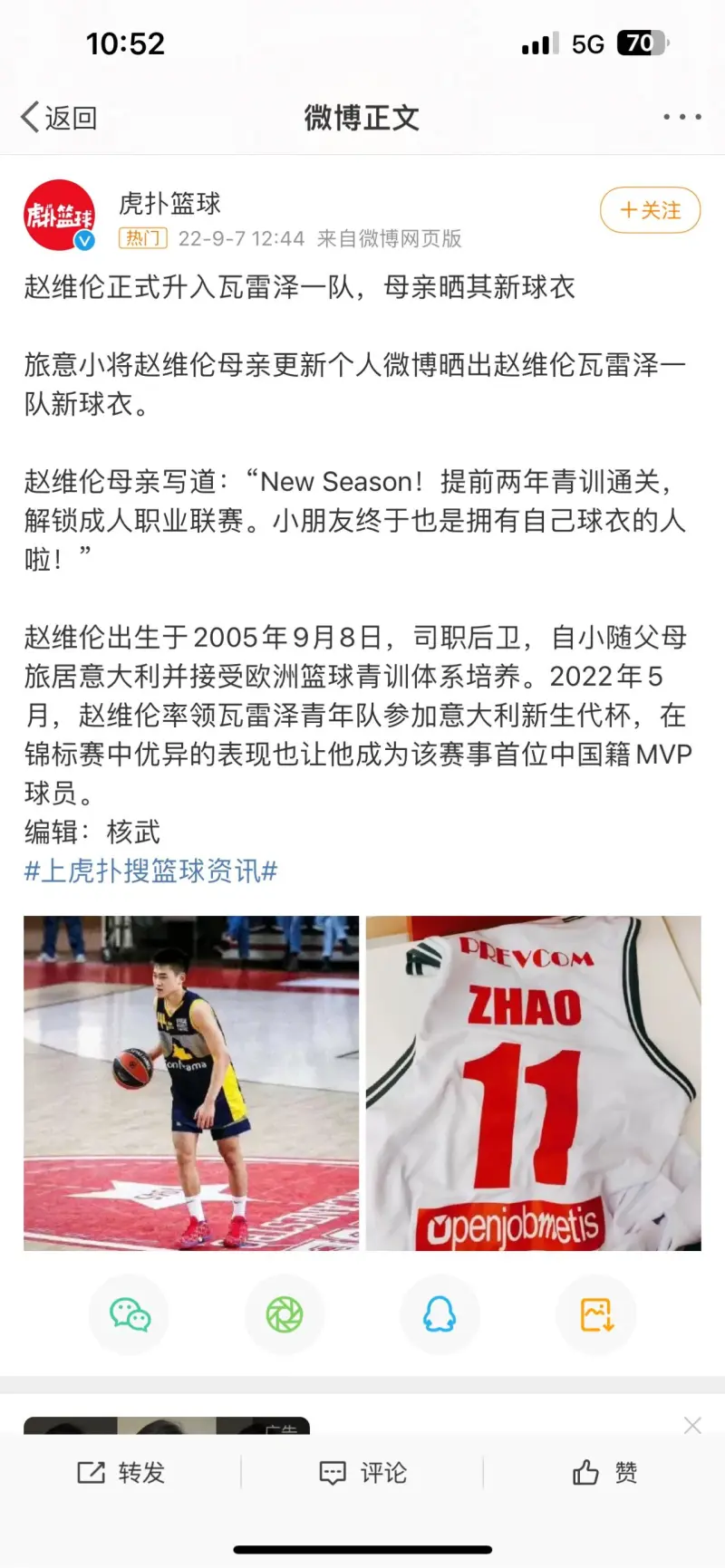725x1568 pixels.
Task: Open the three-dot overflow menu
Action: [681, 117]
